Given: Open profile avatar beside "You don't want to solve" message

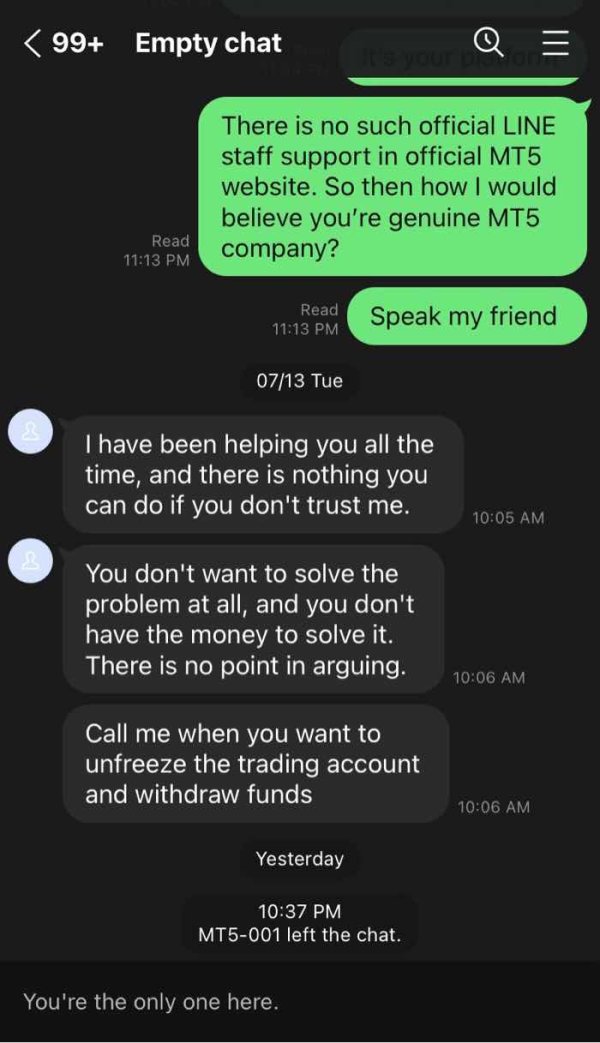Looking at the screenshot, I should [x=30, y=561].
